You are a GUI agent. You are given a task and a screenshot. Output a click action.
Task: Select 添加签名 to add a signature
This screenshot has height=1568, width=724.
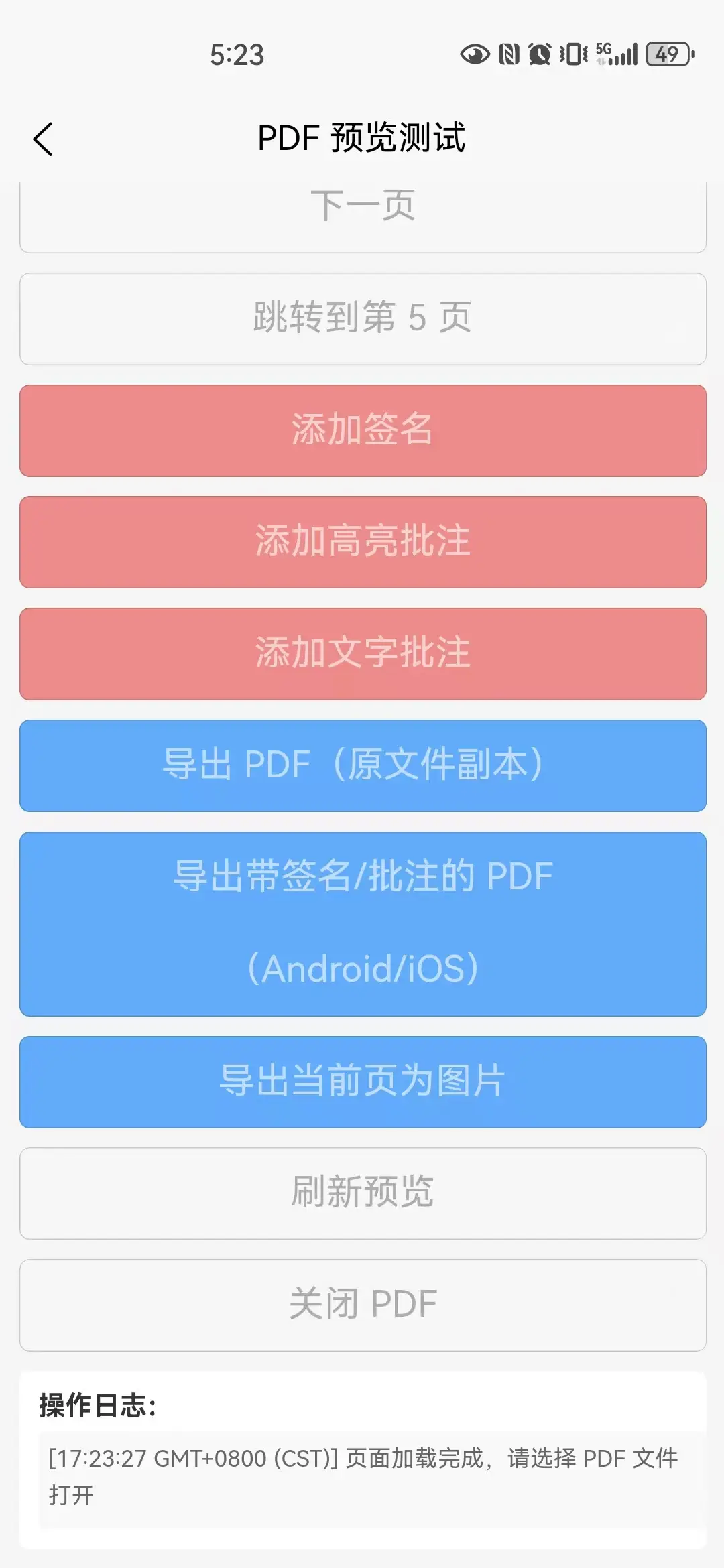363,430
